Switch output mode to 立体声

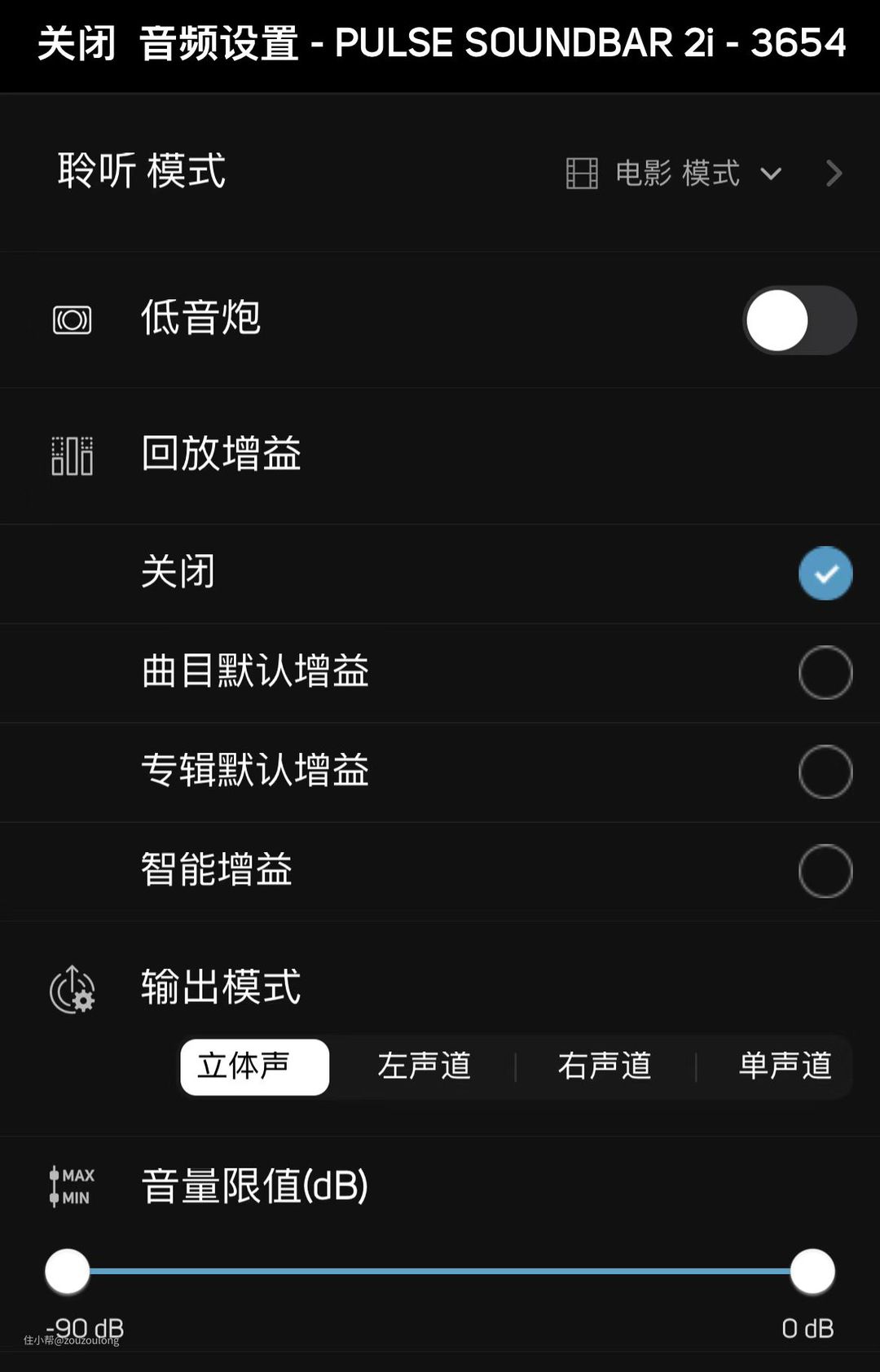pyautogui.click(x=254, y=1066)
